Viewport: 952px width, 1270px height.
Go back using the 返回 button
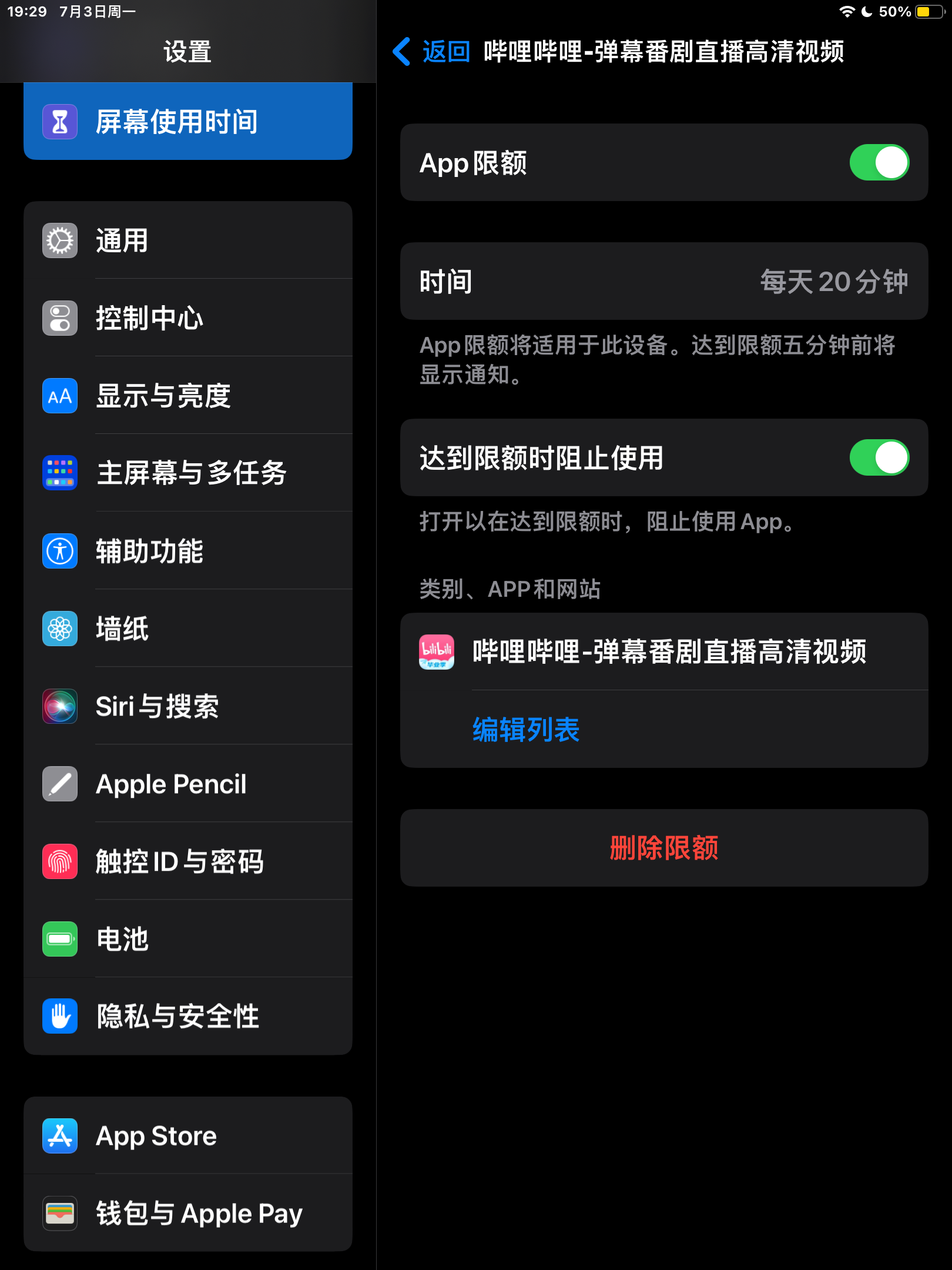pos(432,52)
